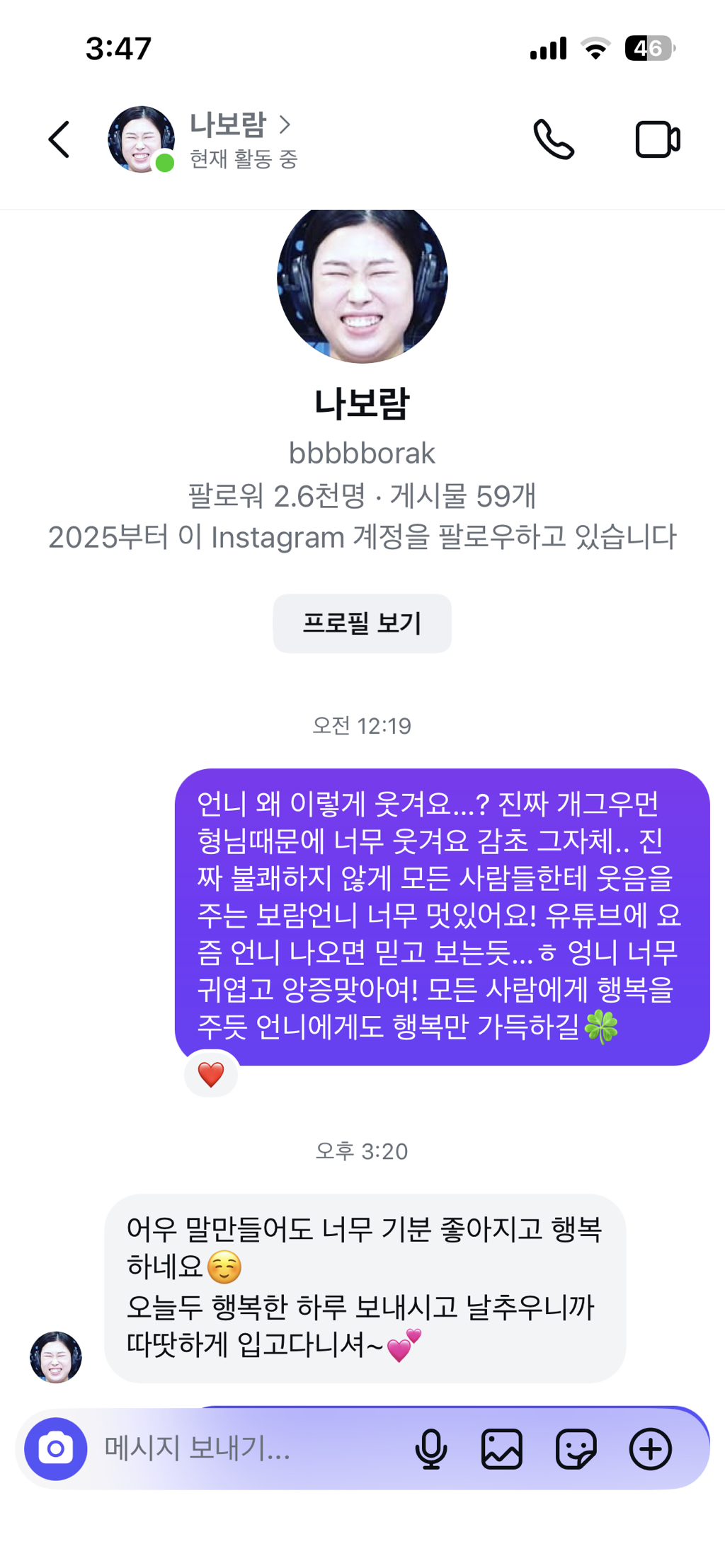The image size is (725, 1568).
Task: Start a video call with 나보람
Action: click(656, 139)
